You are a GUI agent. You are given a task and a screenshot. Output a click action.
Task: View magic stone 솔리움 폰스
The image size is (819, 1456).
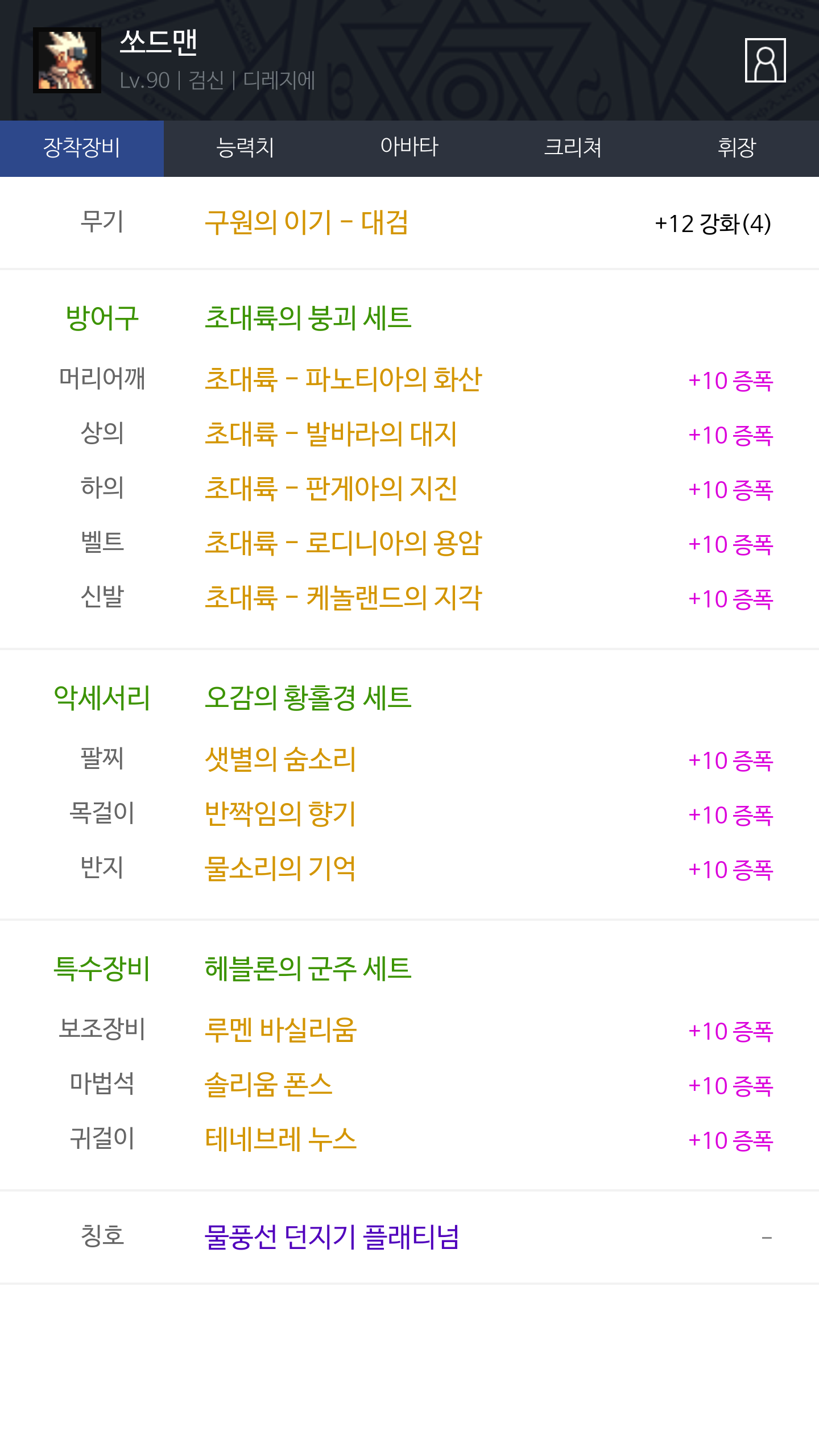[x=268, y=1085]
